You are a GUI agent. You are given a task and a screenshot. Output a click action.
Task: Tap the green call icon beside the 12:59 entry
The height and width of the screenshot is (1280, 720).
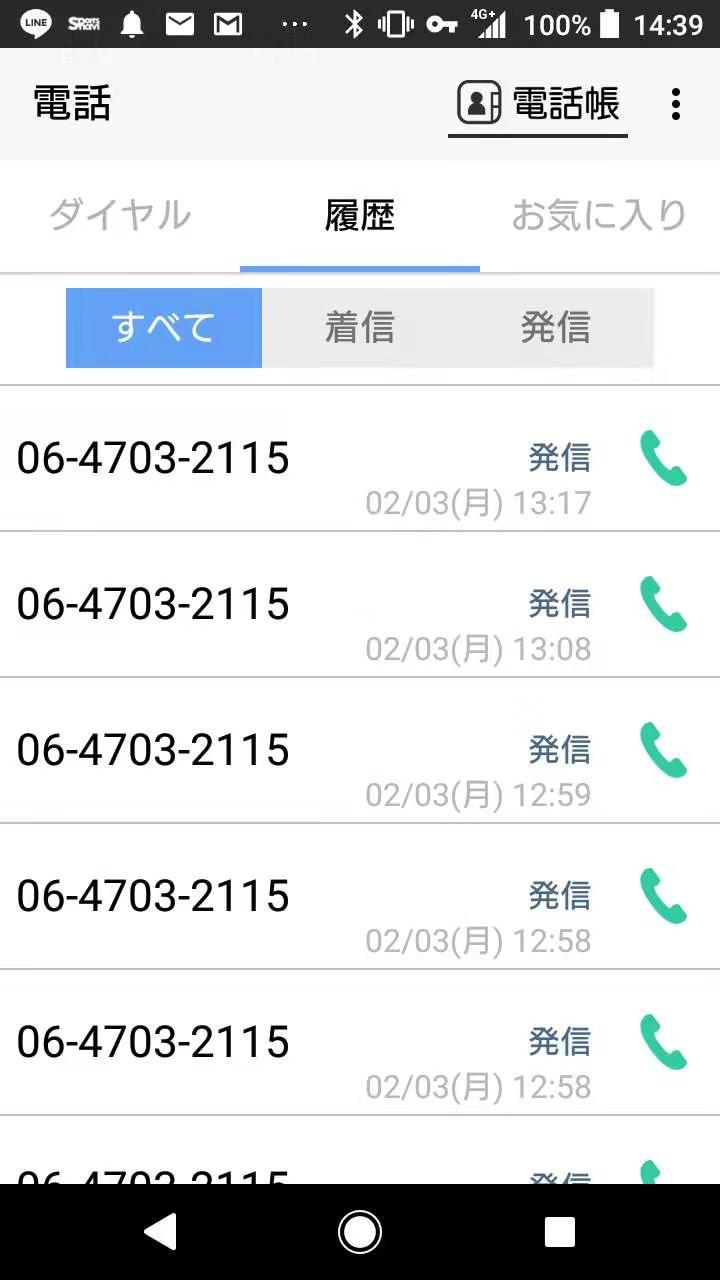click(662, 748)
